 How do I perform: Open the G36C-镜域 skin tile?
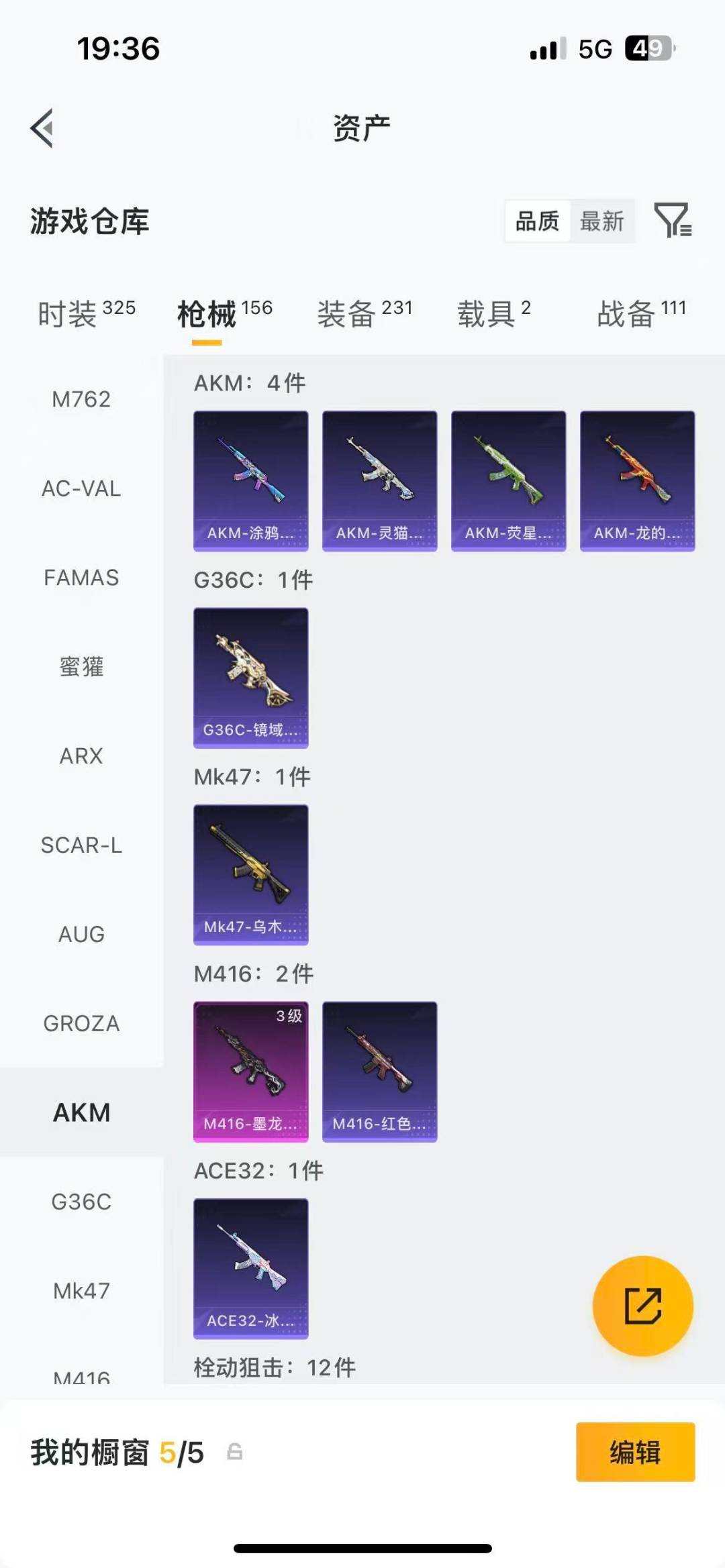click(251, 678)
